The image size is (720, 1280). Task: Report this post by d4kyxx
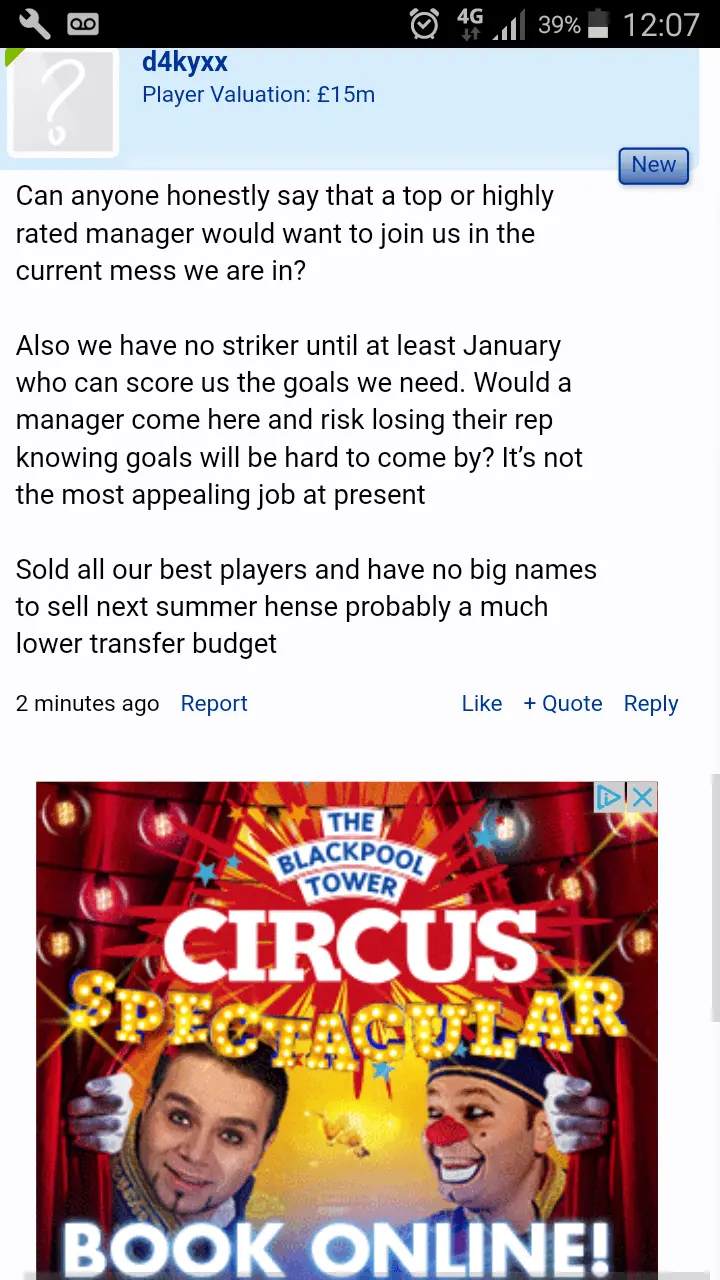(x=213, y=704)
